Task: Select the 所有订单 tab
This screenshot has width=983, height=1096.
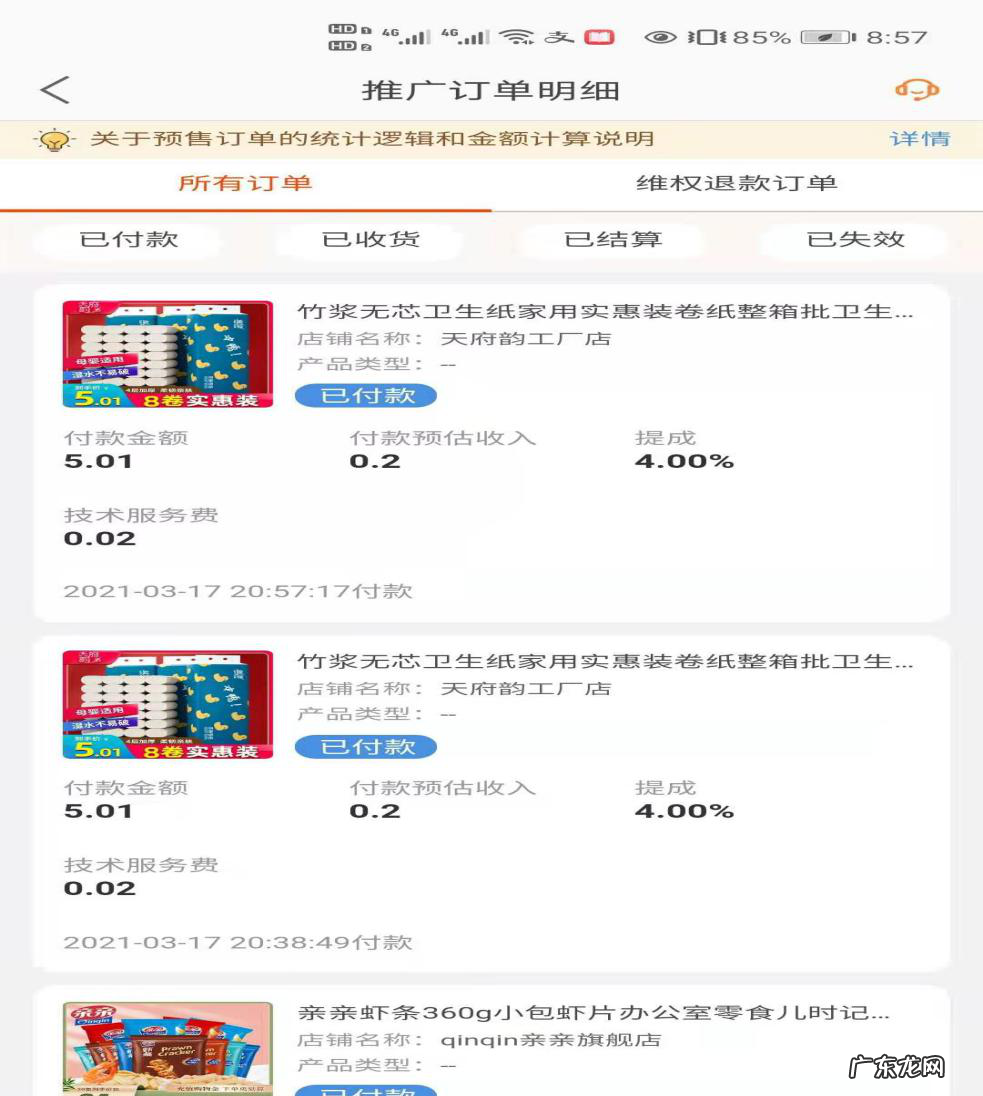Action: coord(245,185)
